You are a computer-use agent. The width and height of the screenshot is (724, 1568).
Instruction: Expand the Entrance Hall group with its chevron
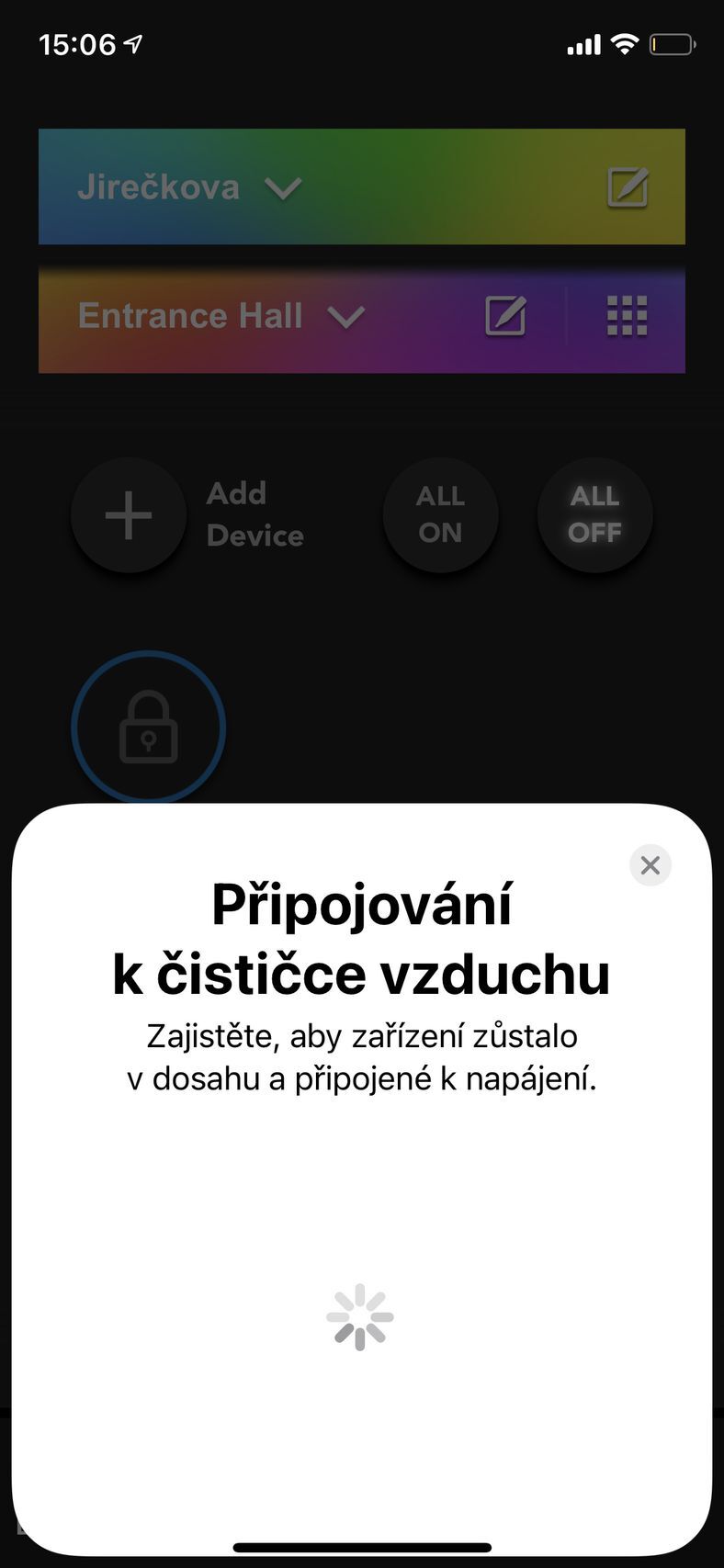pyautogui.click(x=346, y=317)
